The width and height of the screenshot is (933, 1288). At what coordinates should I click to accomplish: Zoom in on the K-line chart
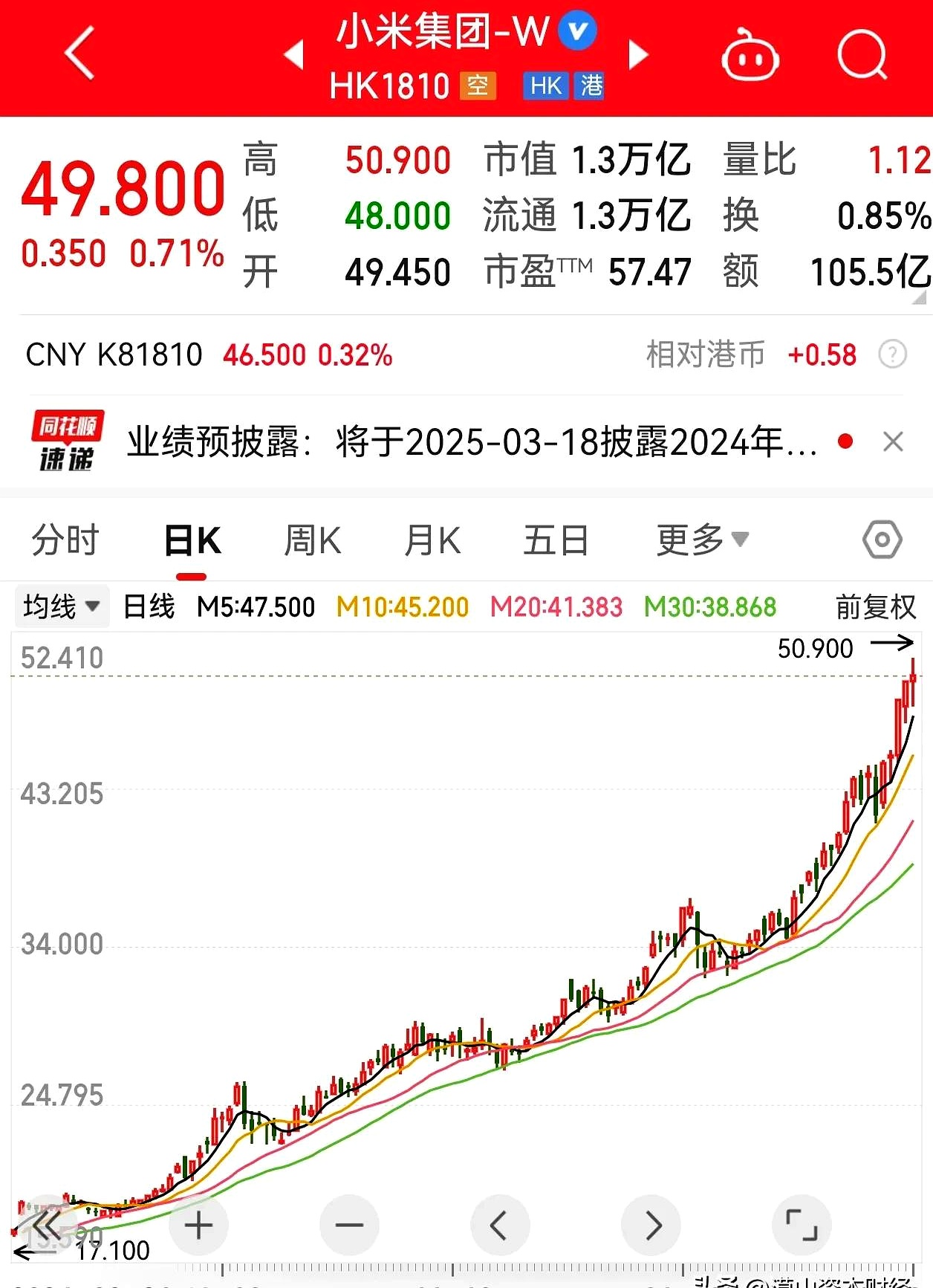(x=198, y=1225)
